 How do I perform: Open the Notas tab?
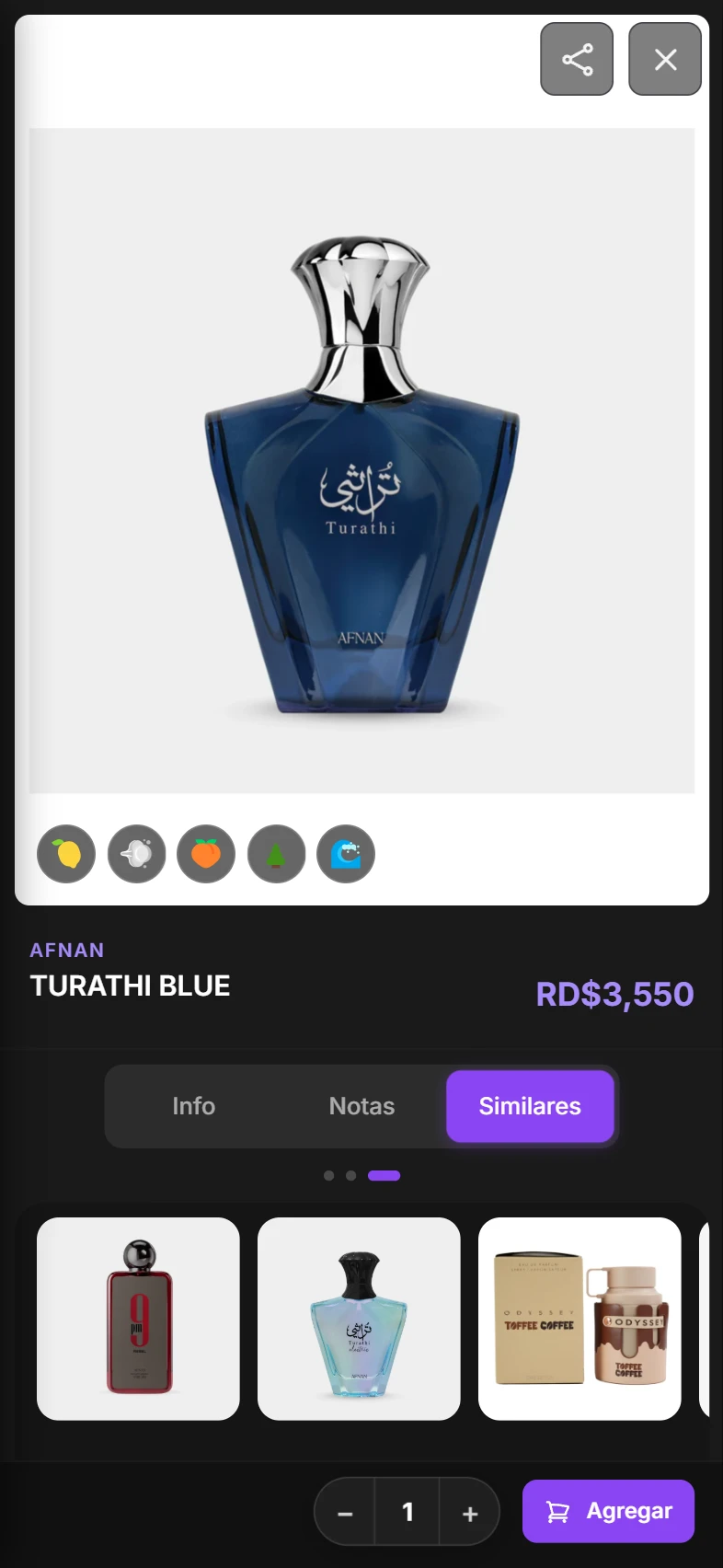tap(361, 1106)
